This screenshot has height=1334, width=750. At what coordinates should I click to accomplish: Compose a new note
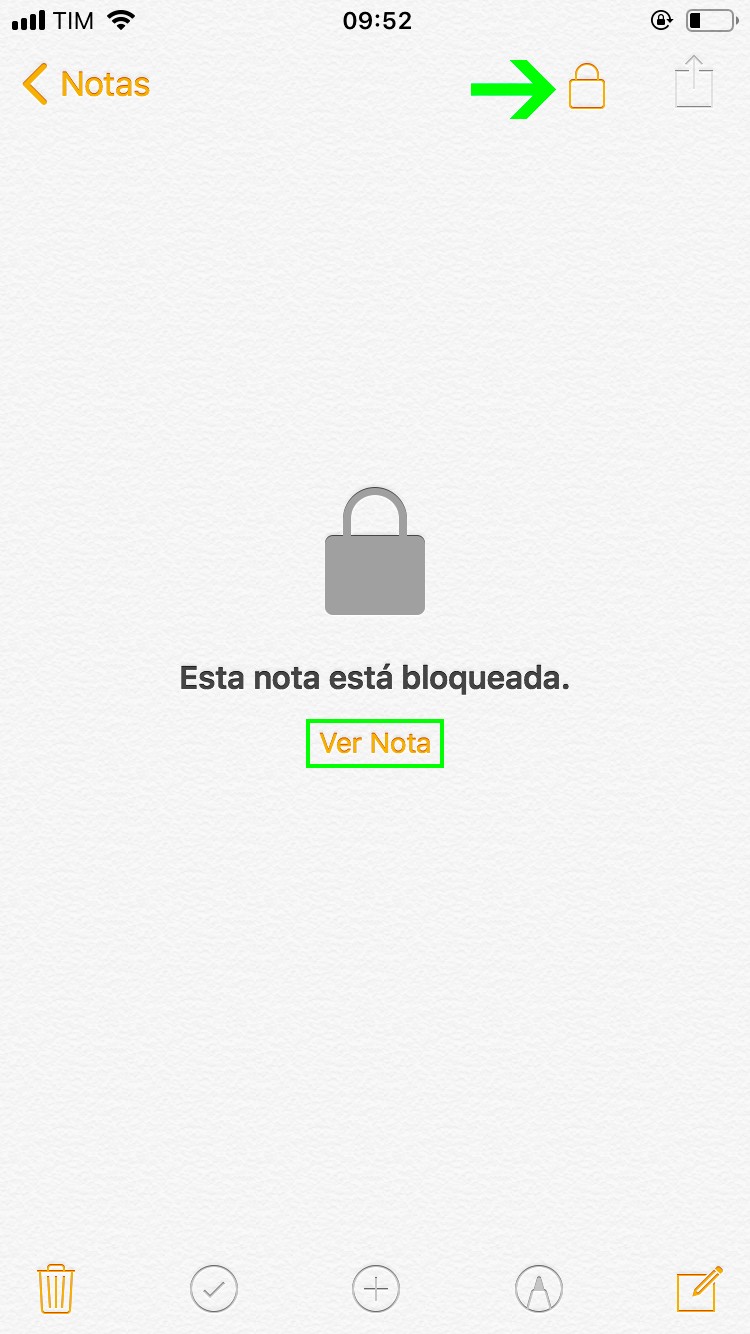[698, 1288]
